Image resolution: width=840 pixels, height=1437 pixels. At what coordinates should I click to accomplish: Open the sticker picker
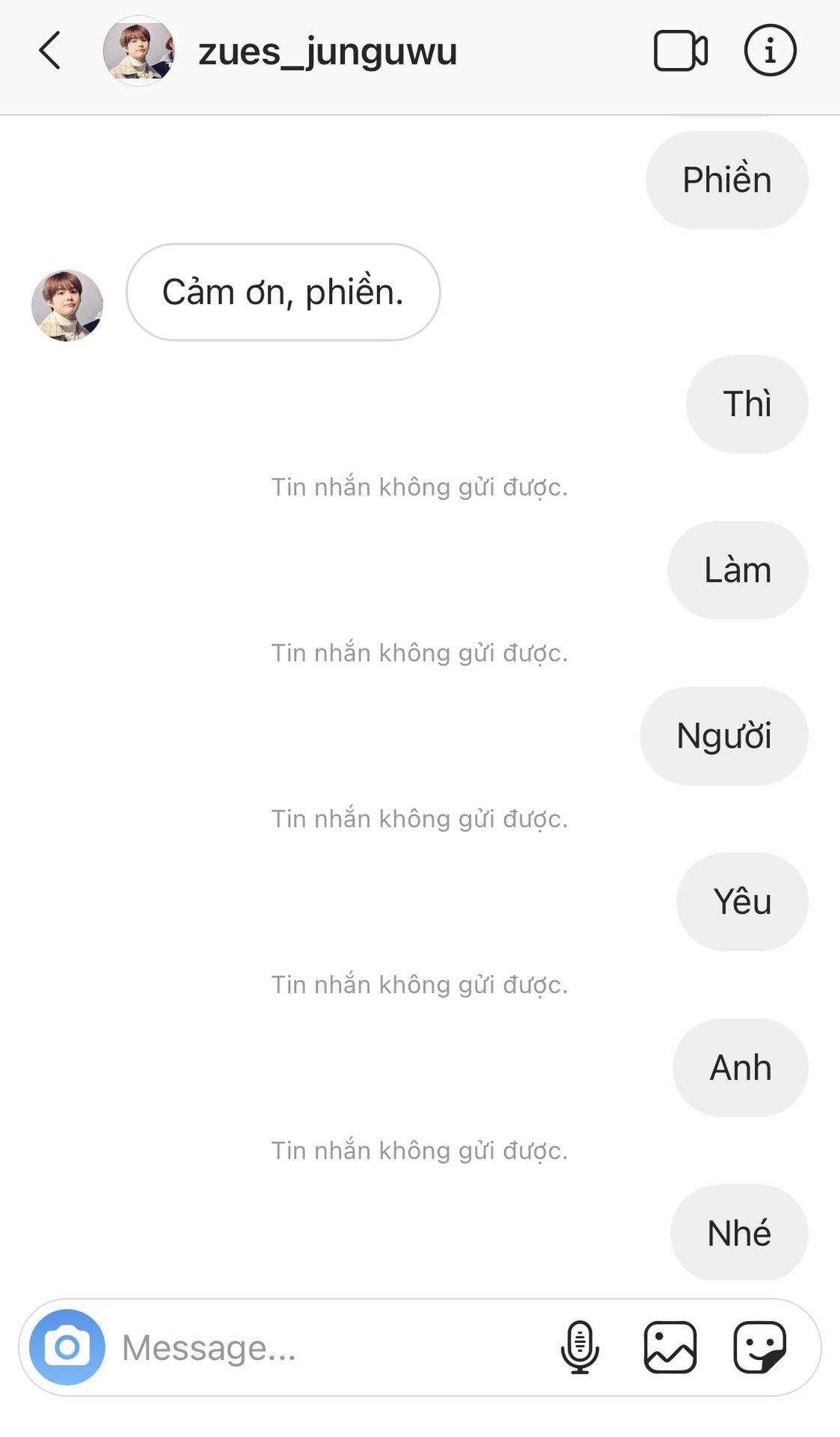[x=759, y=1347]
